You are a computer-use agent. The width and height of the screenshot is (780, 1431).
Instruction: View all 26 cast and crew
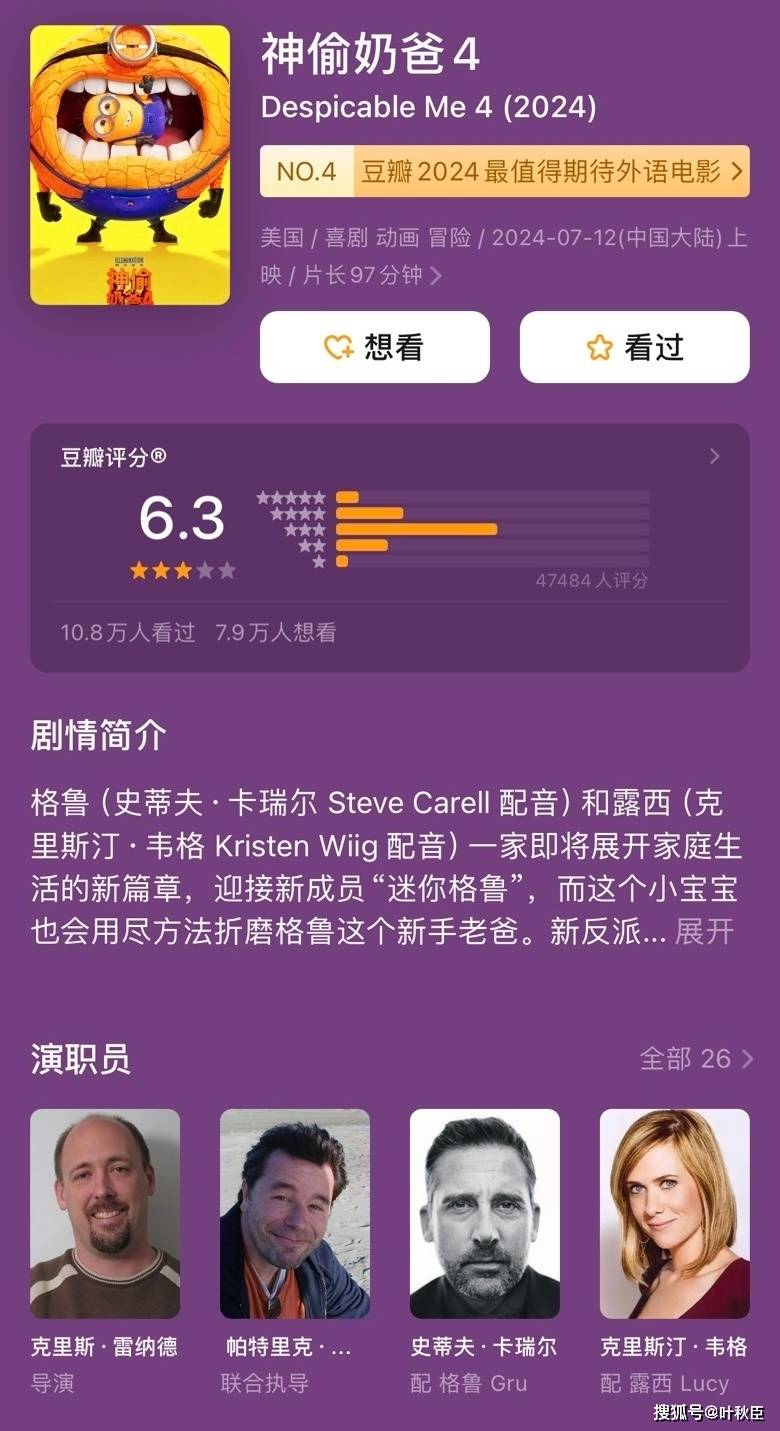pos(696,1058)
